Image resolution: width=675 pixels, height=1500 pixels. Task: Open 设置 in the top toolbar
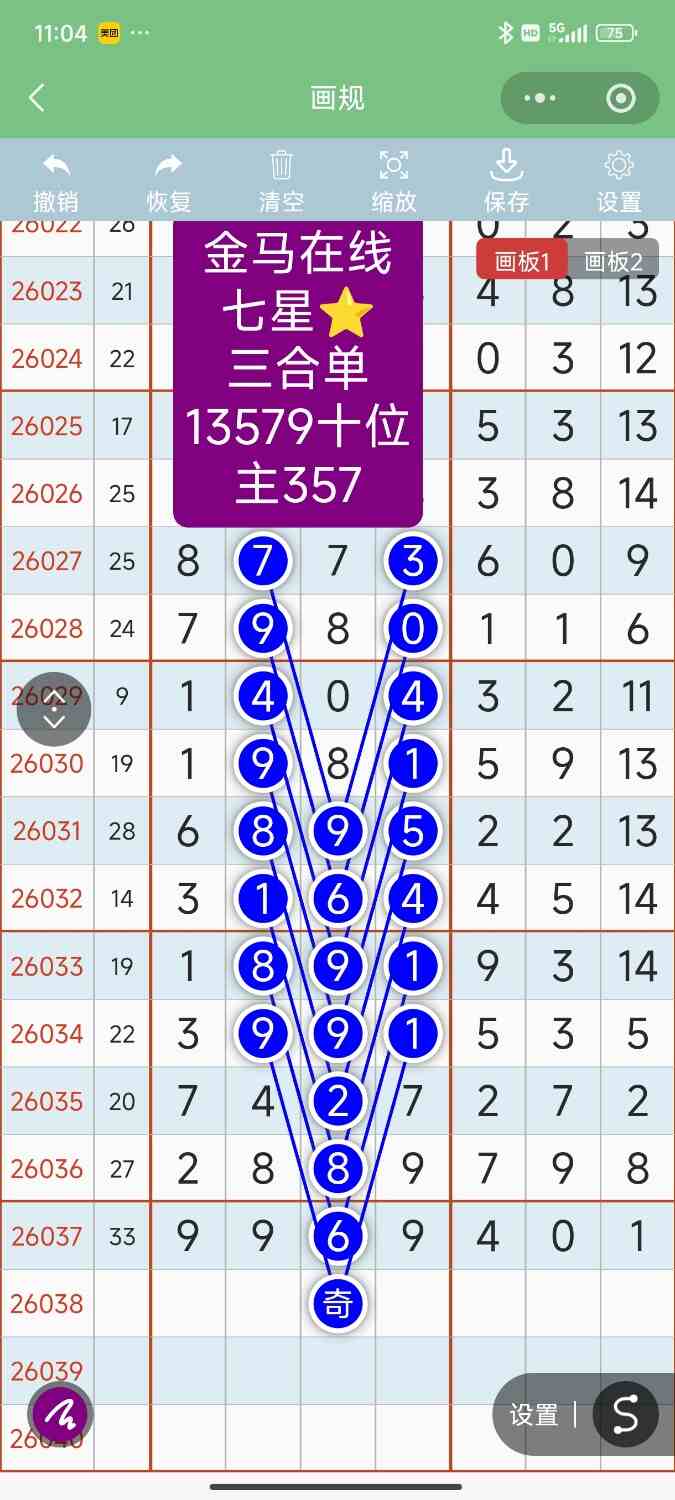pos(619,181)
